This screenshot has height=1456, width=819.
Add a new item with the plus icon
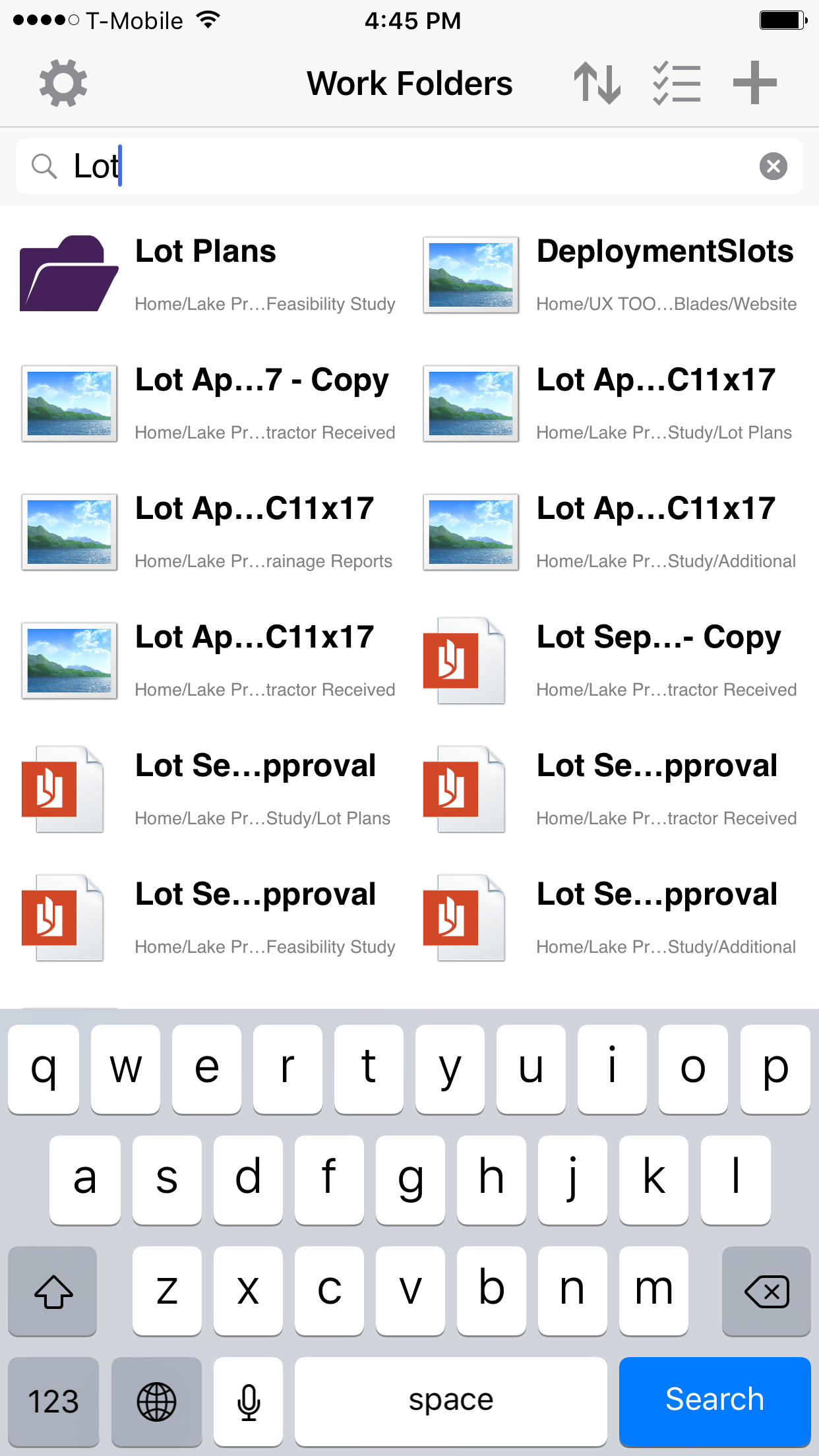[x=755, y=83]
